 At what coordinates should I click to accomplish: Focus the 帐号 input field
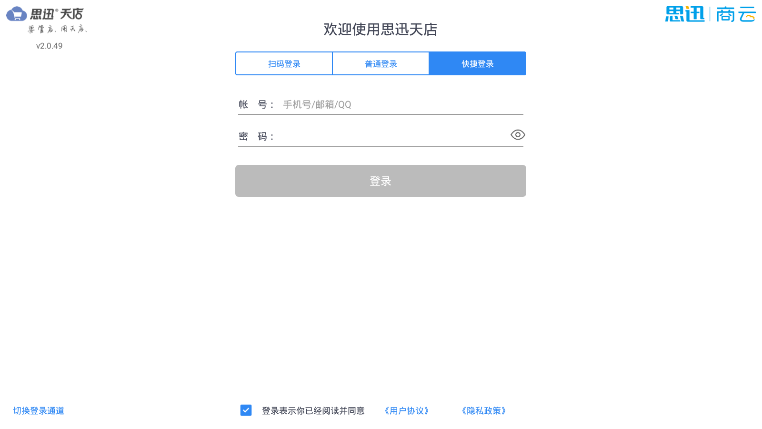point(400,104)
